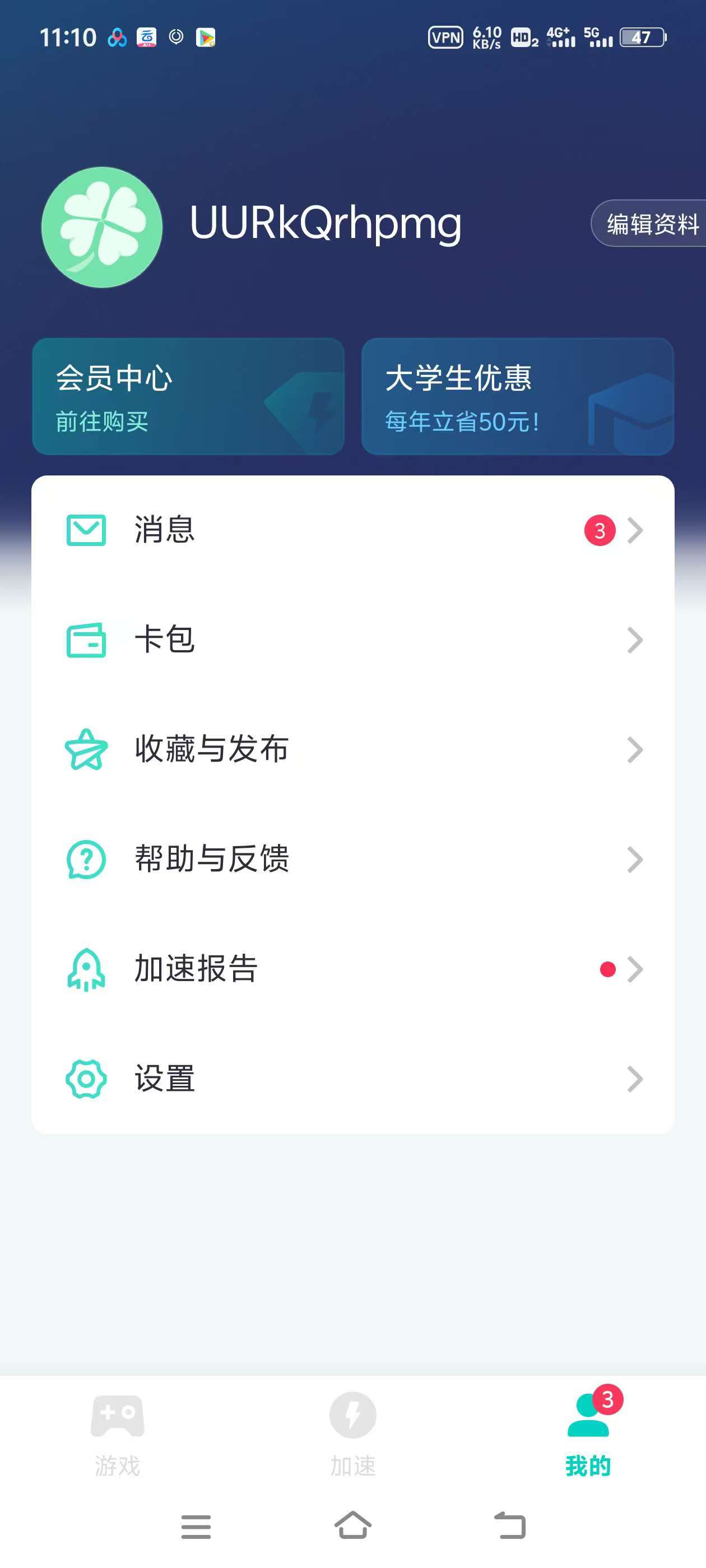The image size is (706, 1568).
Task: View the 加速报告 acceleration report
Action: click(x=352, y=968)
